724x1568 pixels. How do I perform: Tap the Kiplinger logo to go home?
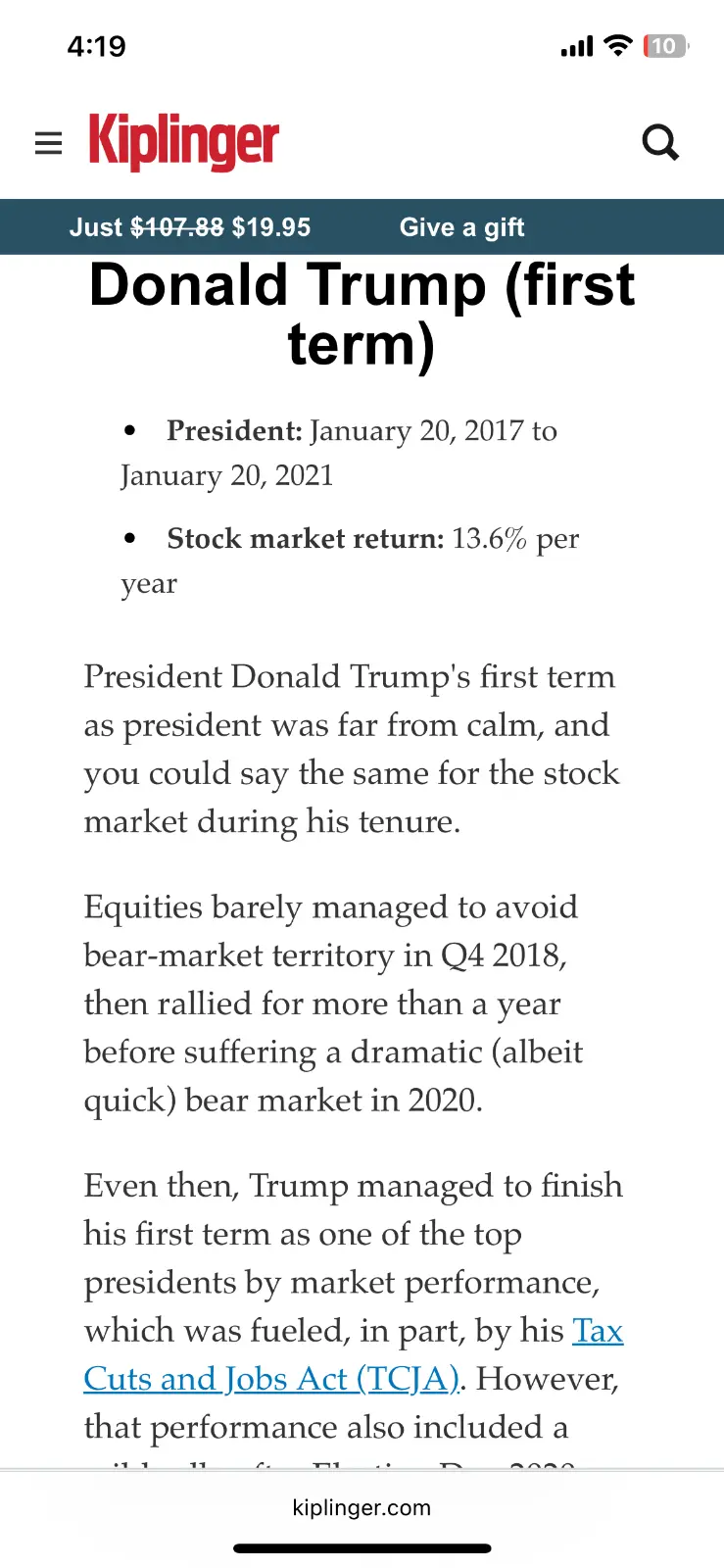(184, 143)
